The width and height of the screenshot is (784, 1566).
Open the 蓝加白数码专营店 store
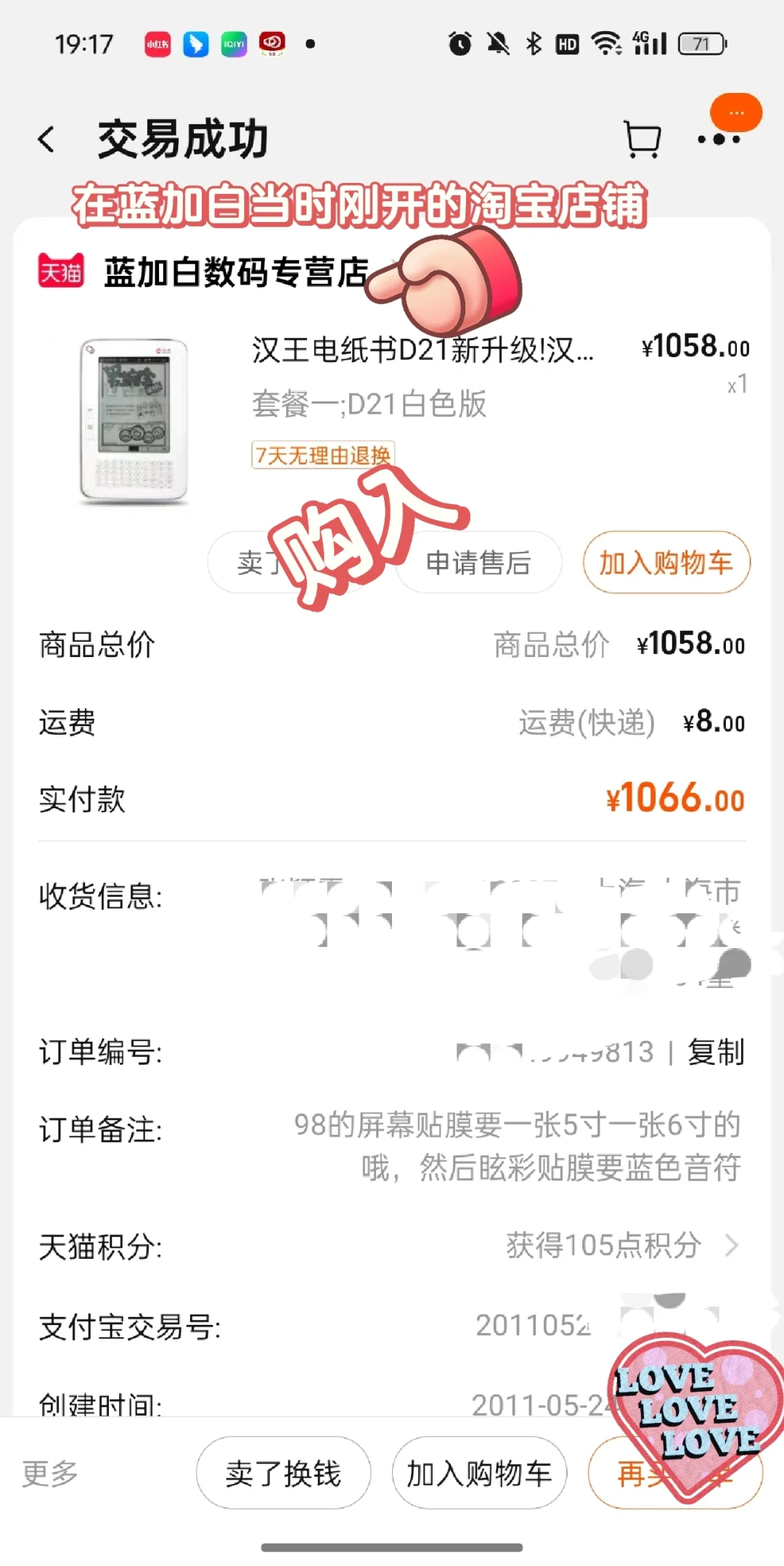[x=236, y=273]
